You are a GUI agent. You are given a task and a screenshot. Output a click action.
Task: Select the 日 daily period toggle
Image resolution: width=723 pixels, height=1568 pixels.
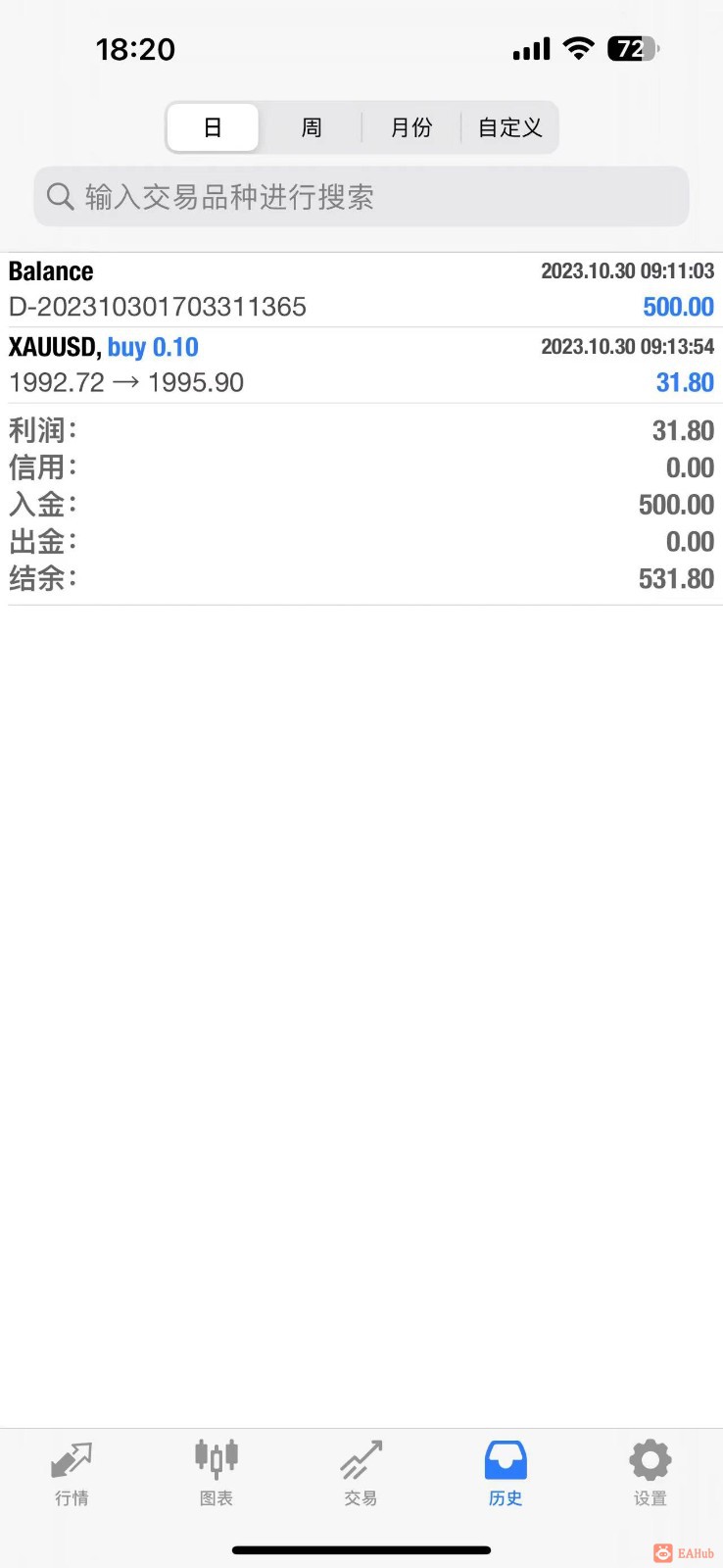pos(213,127)
